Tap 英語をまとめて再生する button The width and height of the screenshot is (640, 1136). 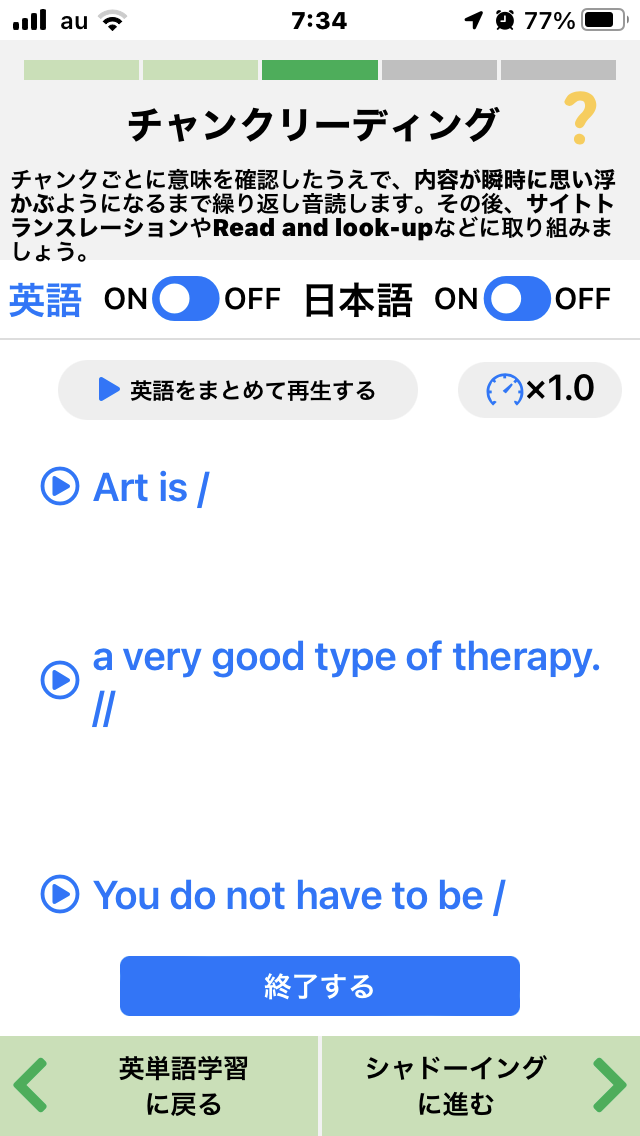click(238, 390)
